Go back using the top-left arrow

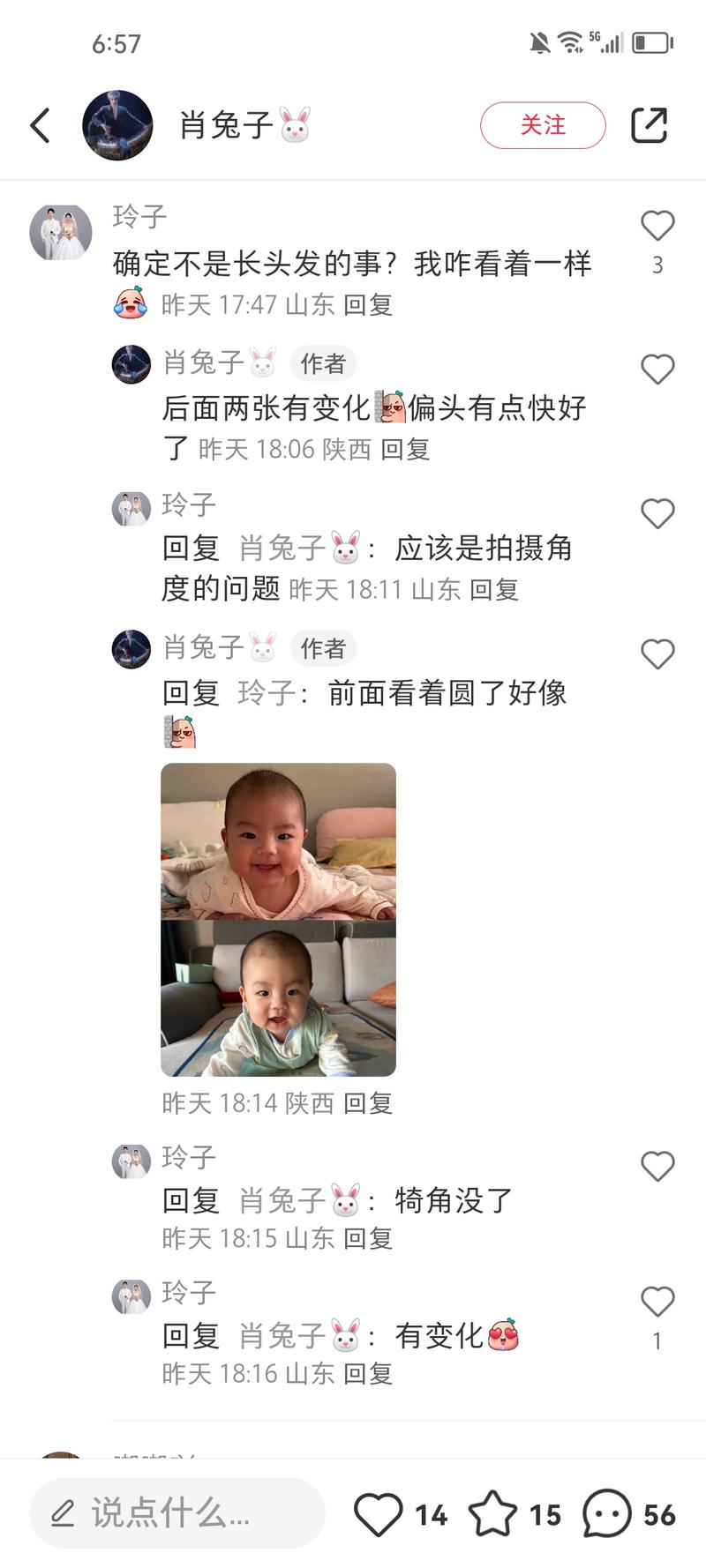(x=41, y=125)
